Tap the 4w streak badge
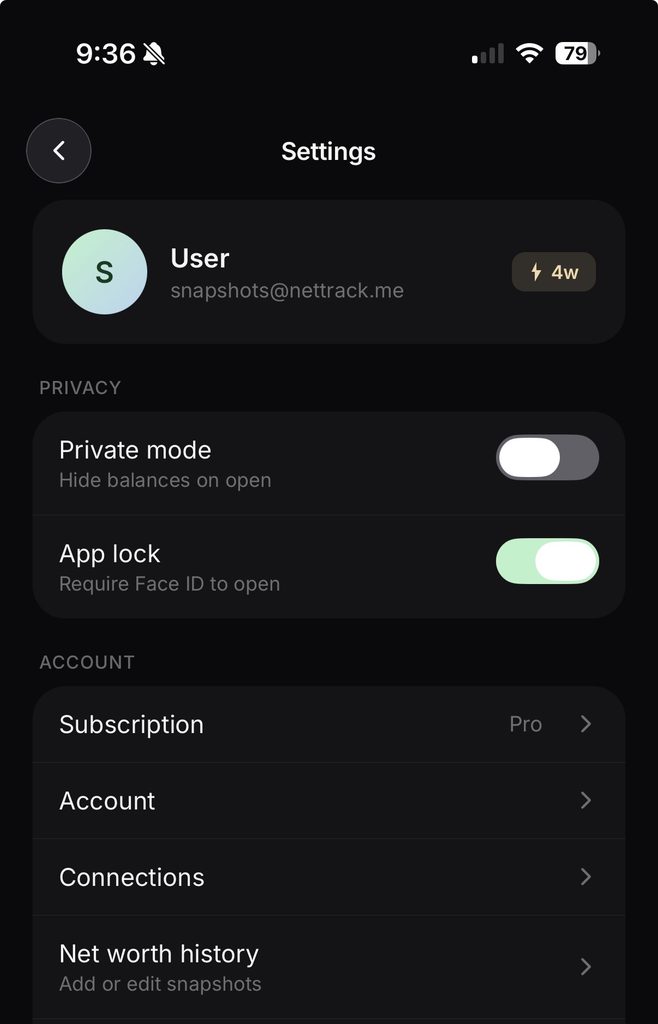The width and height of the screenshot is (658, 1024). pos(554,272)
